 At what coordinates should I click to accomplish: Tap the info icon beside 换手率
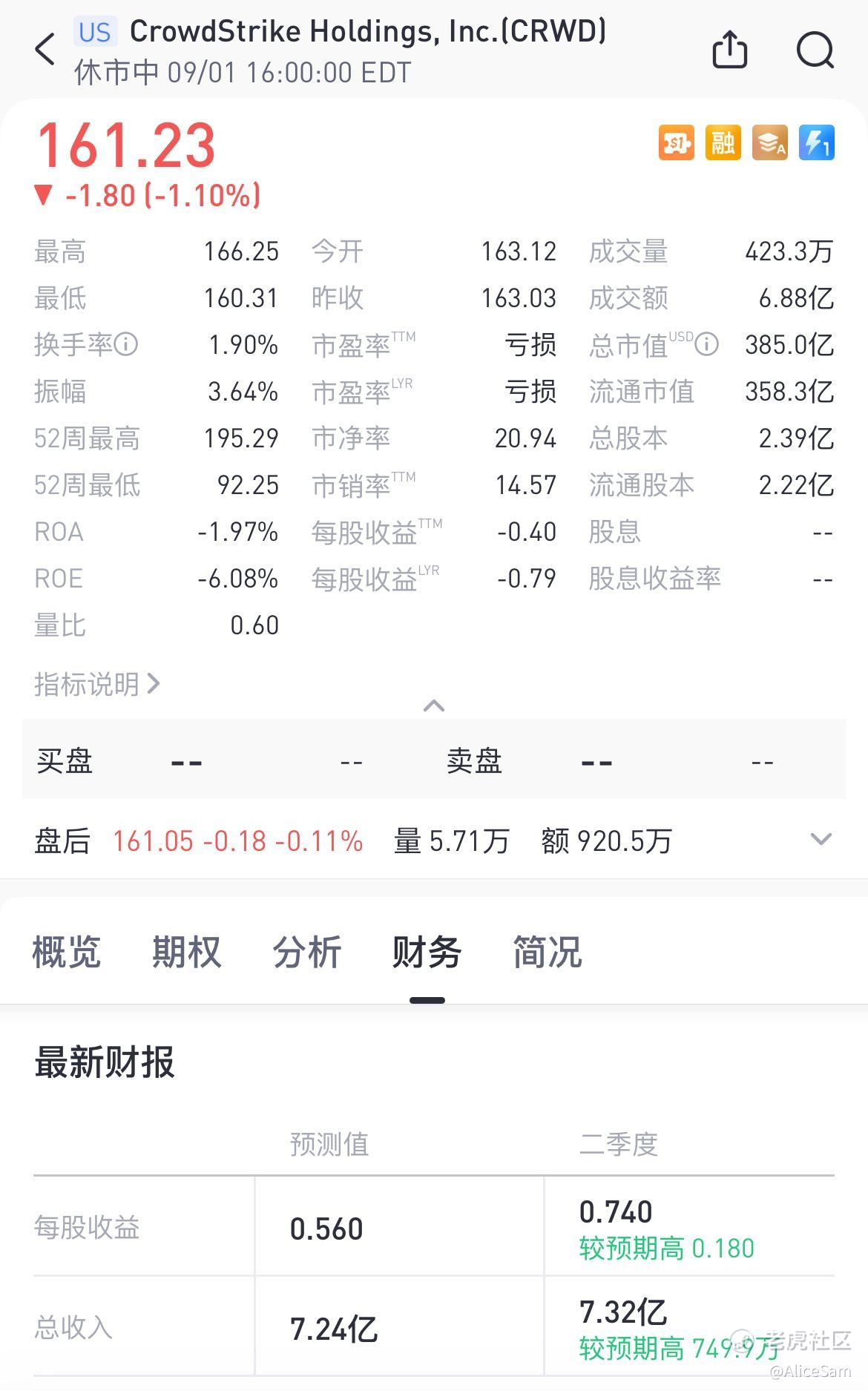point(126,344)
